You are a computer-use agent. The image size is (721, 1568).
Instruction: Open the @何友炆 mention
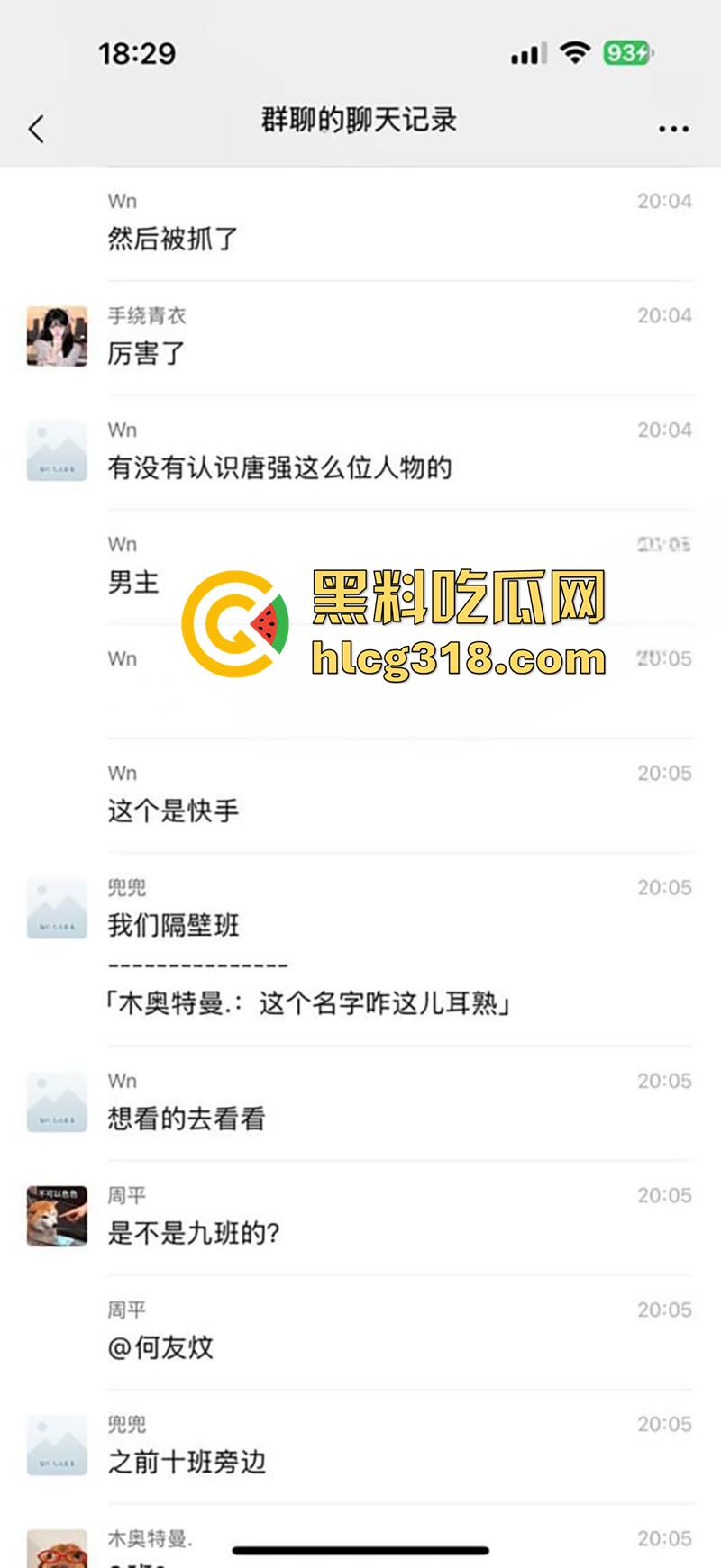(162, 1348)
